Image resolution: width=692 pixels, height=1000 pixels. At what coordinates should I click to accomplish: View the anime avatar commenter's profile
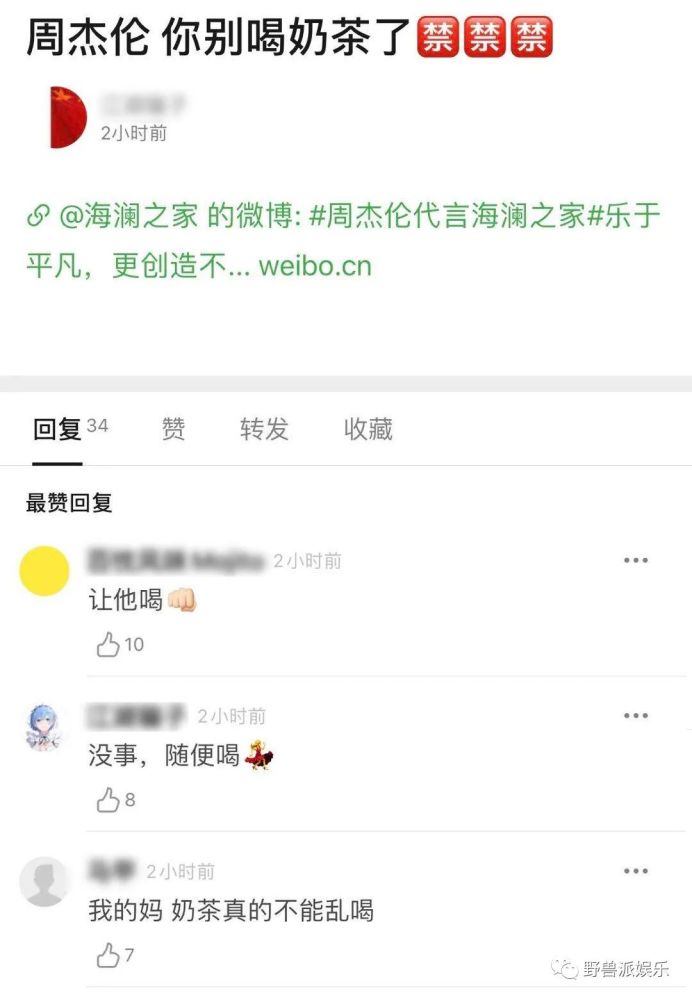pos(45,727)
